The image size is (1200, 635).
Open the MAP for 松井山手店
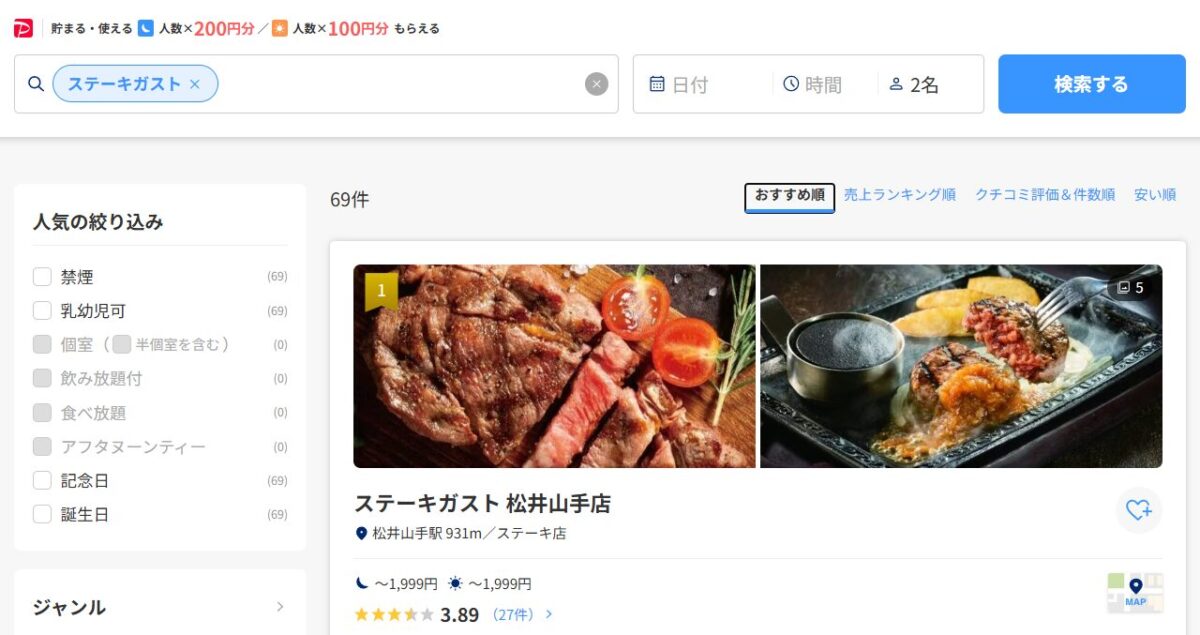1135,593
